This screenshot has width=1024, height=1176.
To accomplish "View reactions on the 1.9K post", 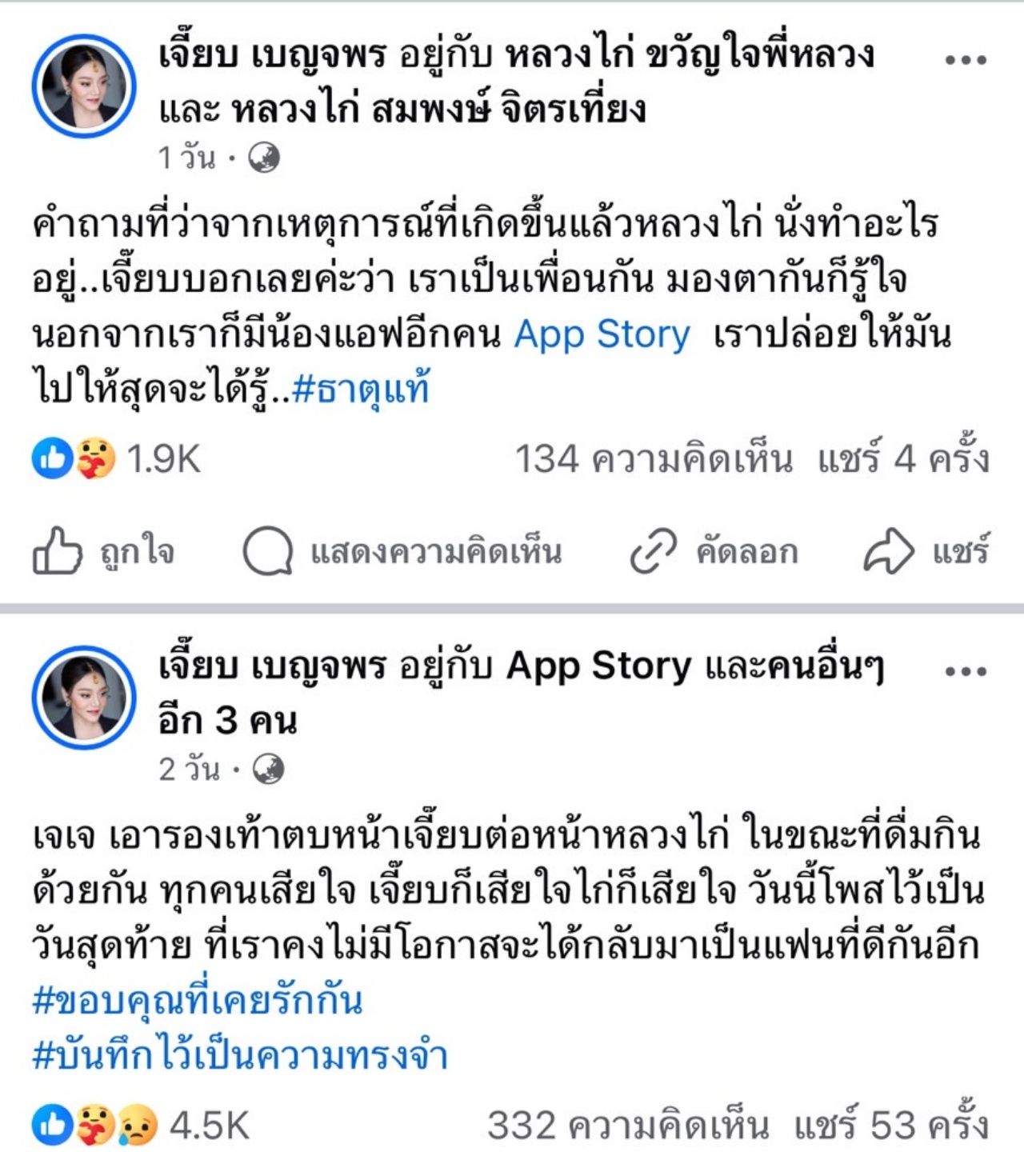I will tap(117, 459).
